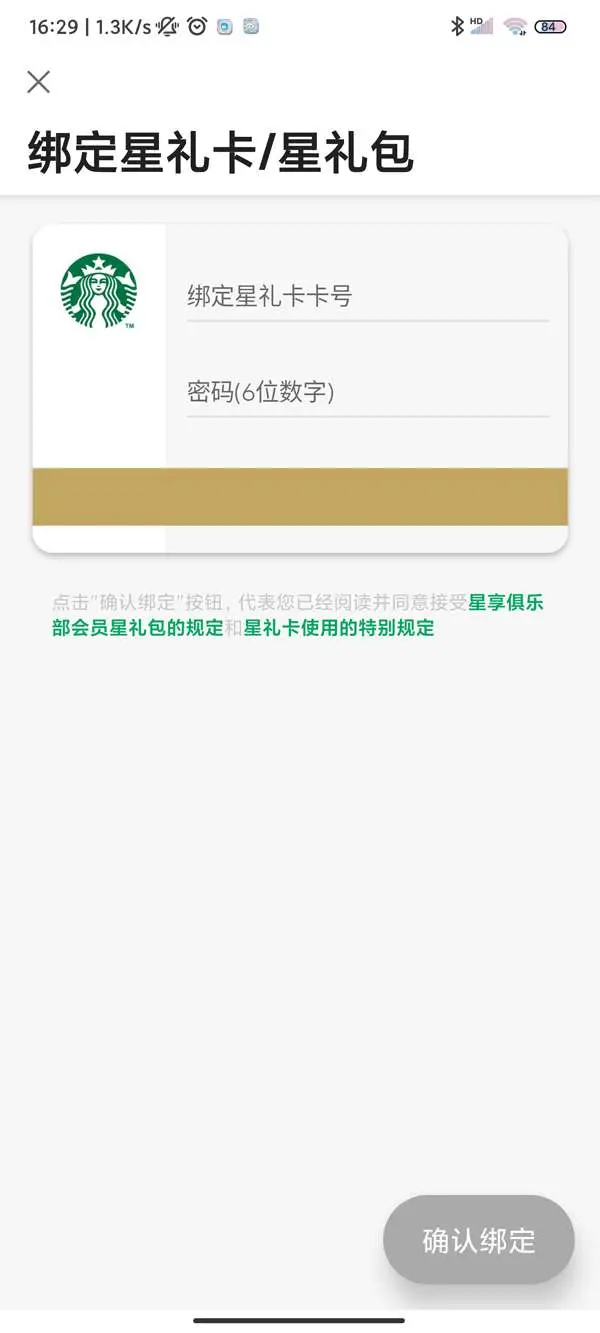Close the bind gift card page
The width and height of the screenshot is (600, 1333).
click(x=38, y=82)
